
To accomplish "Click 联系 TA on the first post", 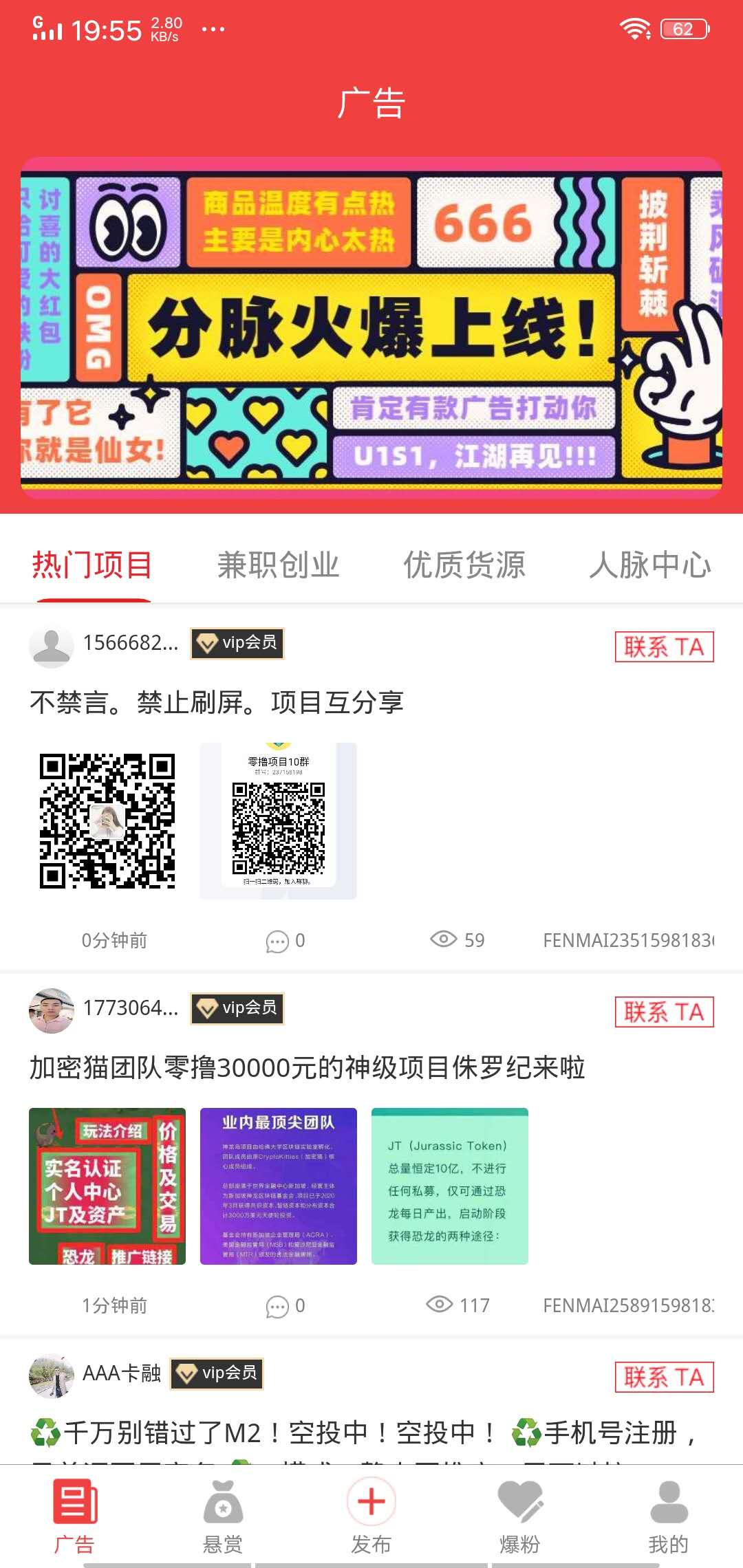I will (x=663, y=646).
